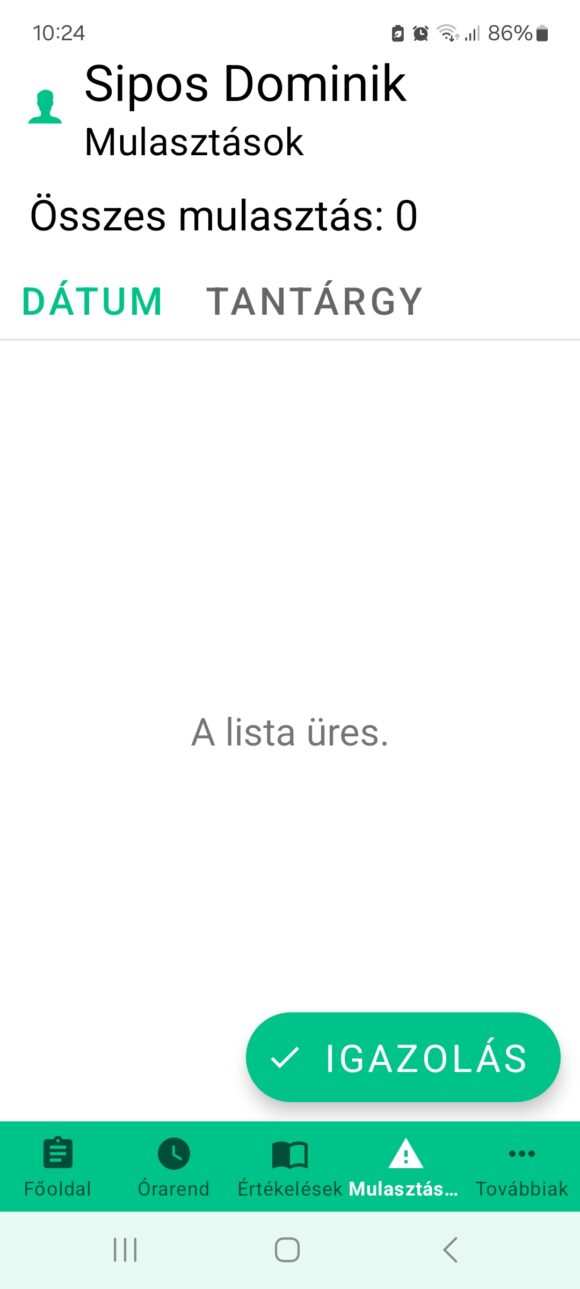Viewport: 580px width, 1289px height.
Task: Open the Értékelések tab
Action: coord(290,1167)
